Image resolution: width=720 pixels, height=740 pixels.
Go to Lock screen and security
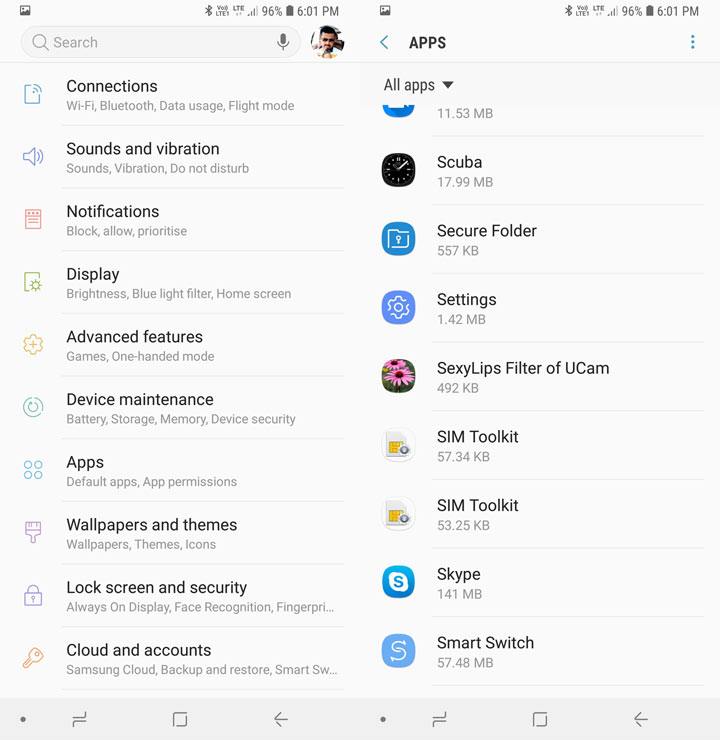(180, 596)
